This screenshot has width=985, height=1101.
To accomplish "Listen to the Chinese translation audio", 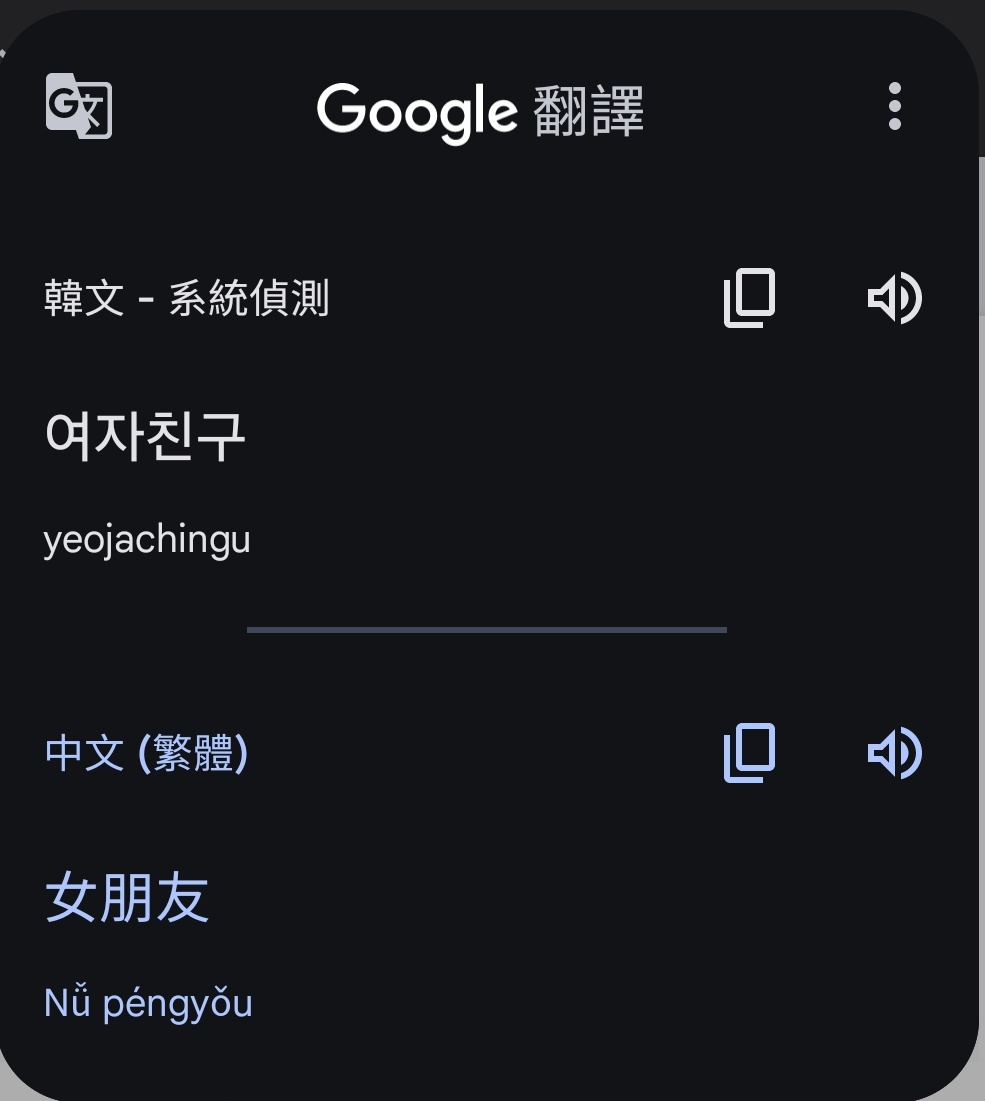I will [x=894, y=752].
